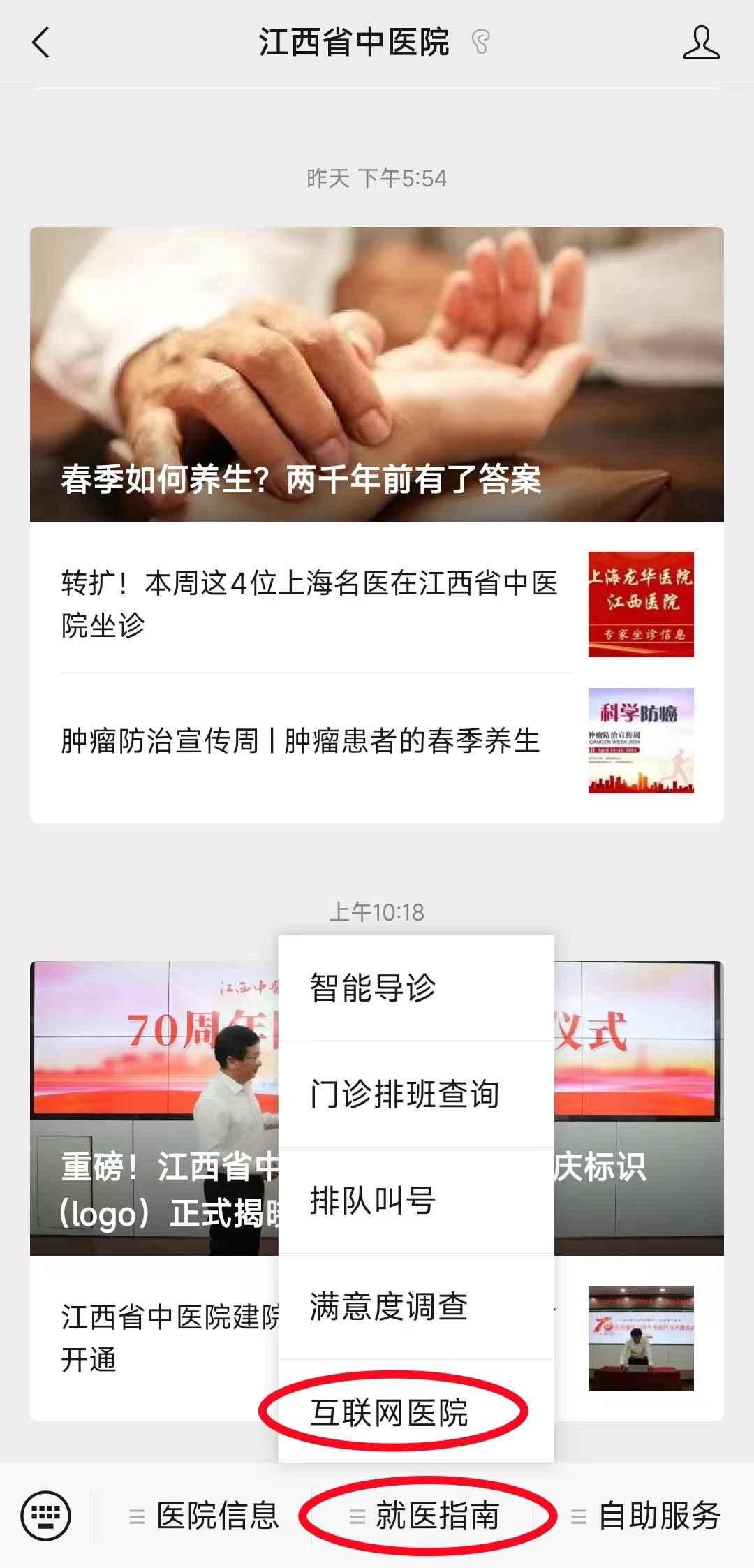The height and width of the screenshot is (1568, 754).
Task: Switch to keyboard input mode
Action: tap(46, 1516)
